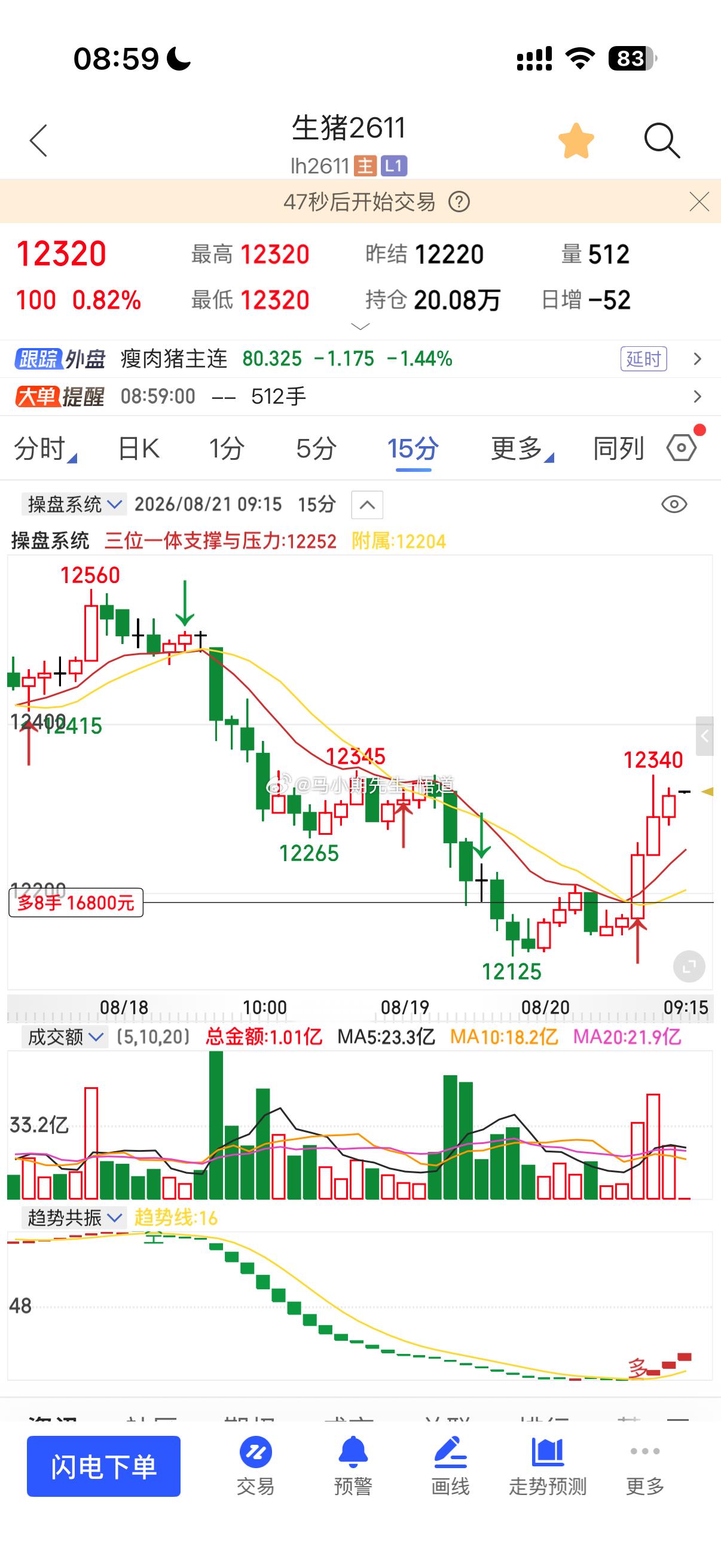Switch to the 日K tab

click(x=138, y=449)
